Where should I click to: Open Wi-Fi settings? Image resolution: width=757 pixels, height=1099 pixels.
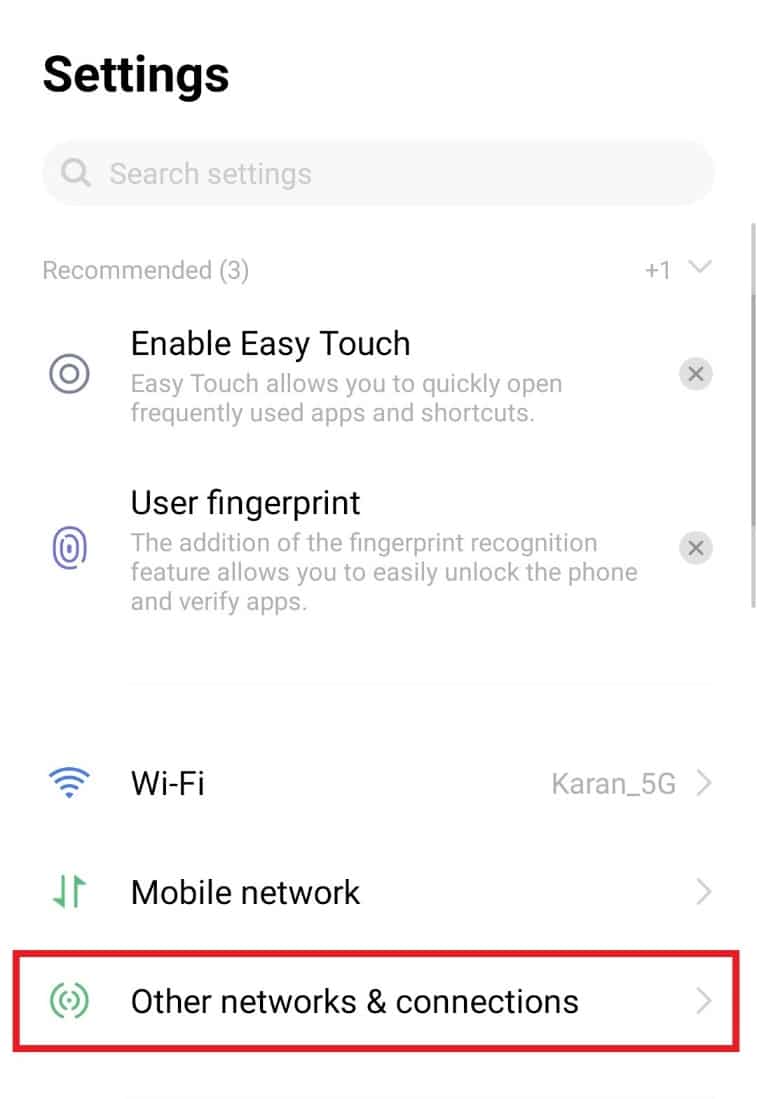[x=378, y=783]
